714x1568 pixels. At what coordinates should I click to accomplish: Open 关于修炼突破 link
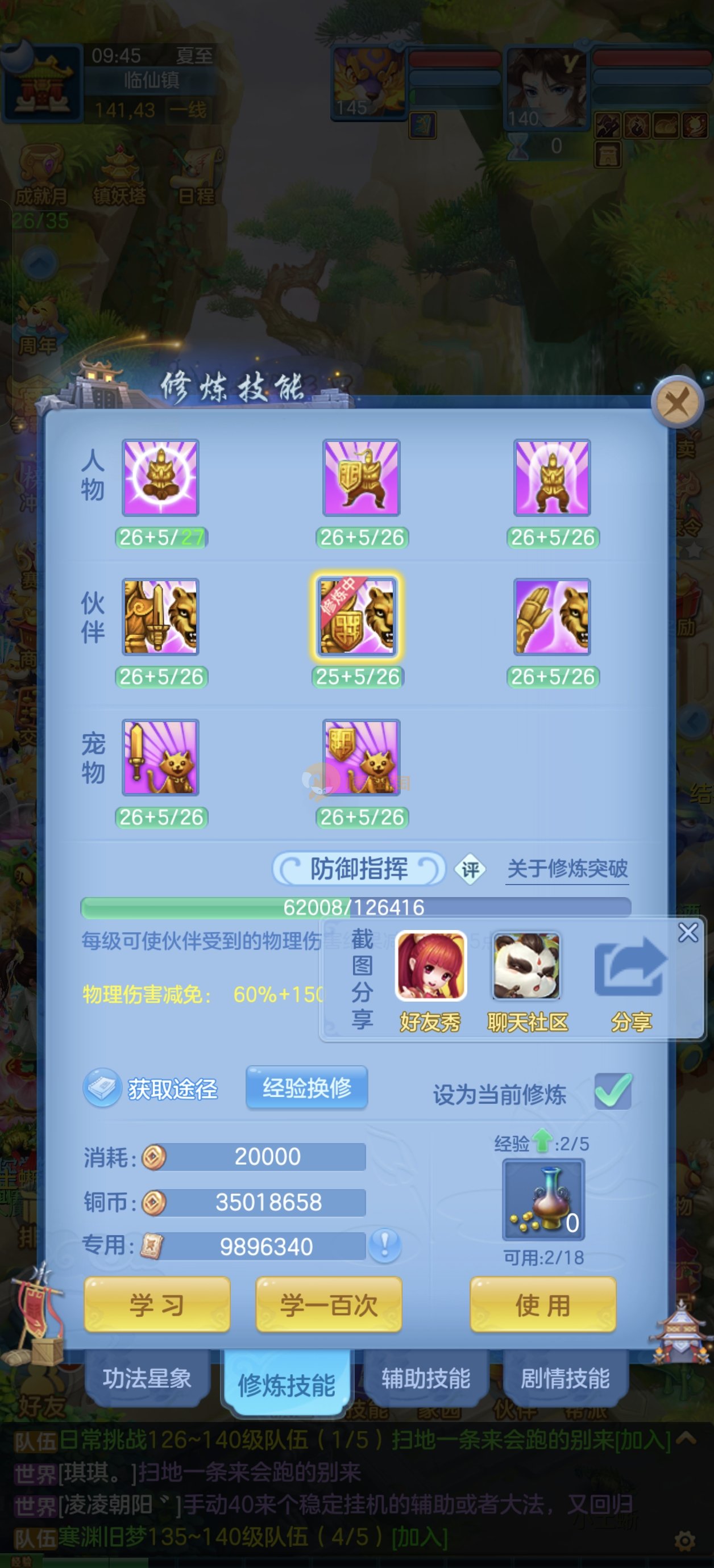tap(567, 868)
